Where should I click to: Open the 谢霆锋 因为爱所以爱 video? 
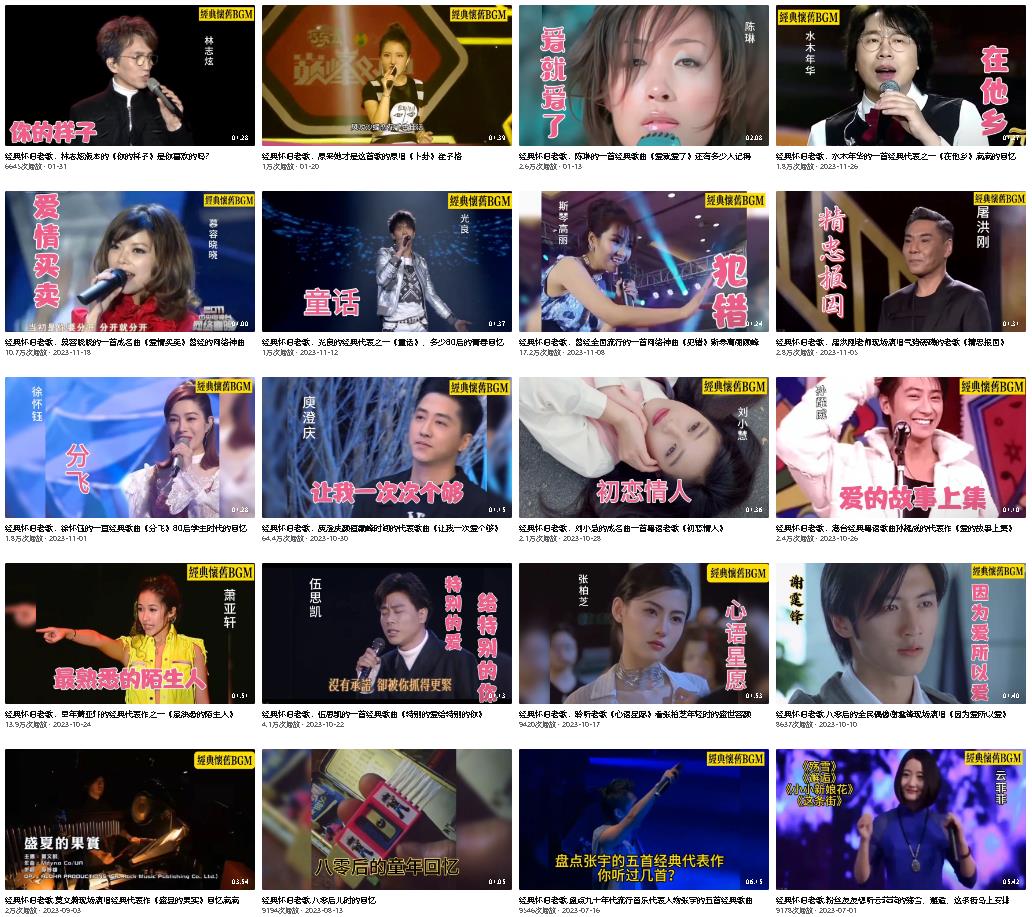coord(900,634)
